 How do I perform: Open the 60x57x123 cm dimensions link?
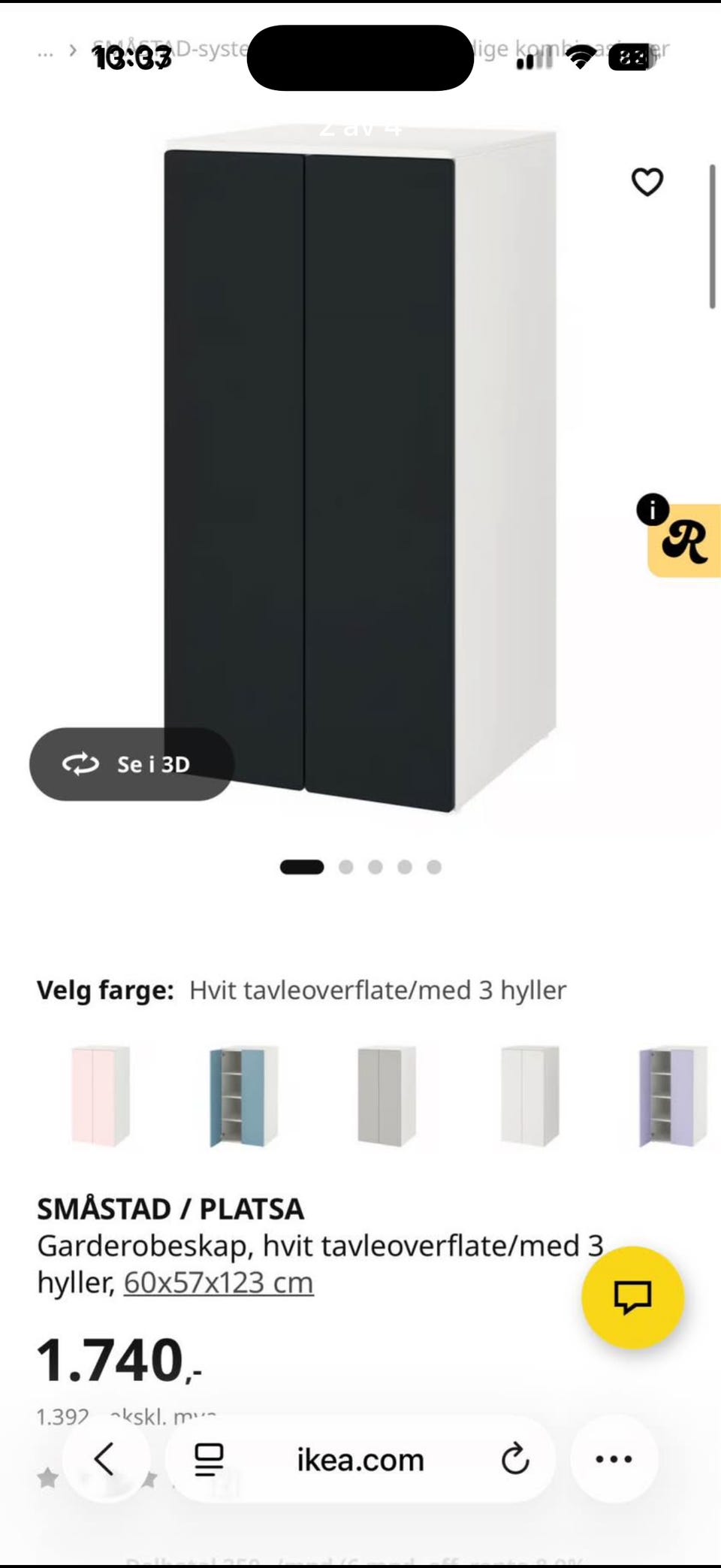(x=219, y=1282)
